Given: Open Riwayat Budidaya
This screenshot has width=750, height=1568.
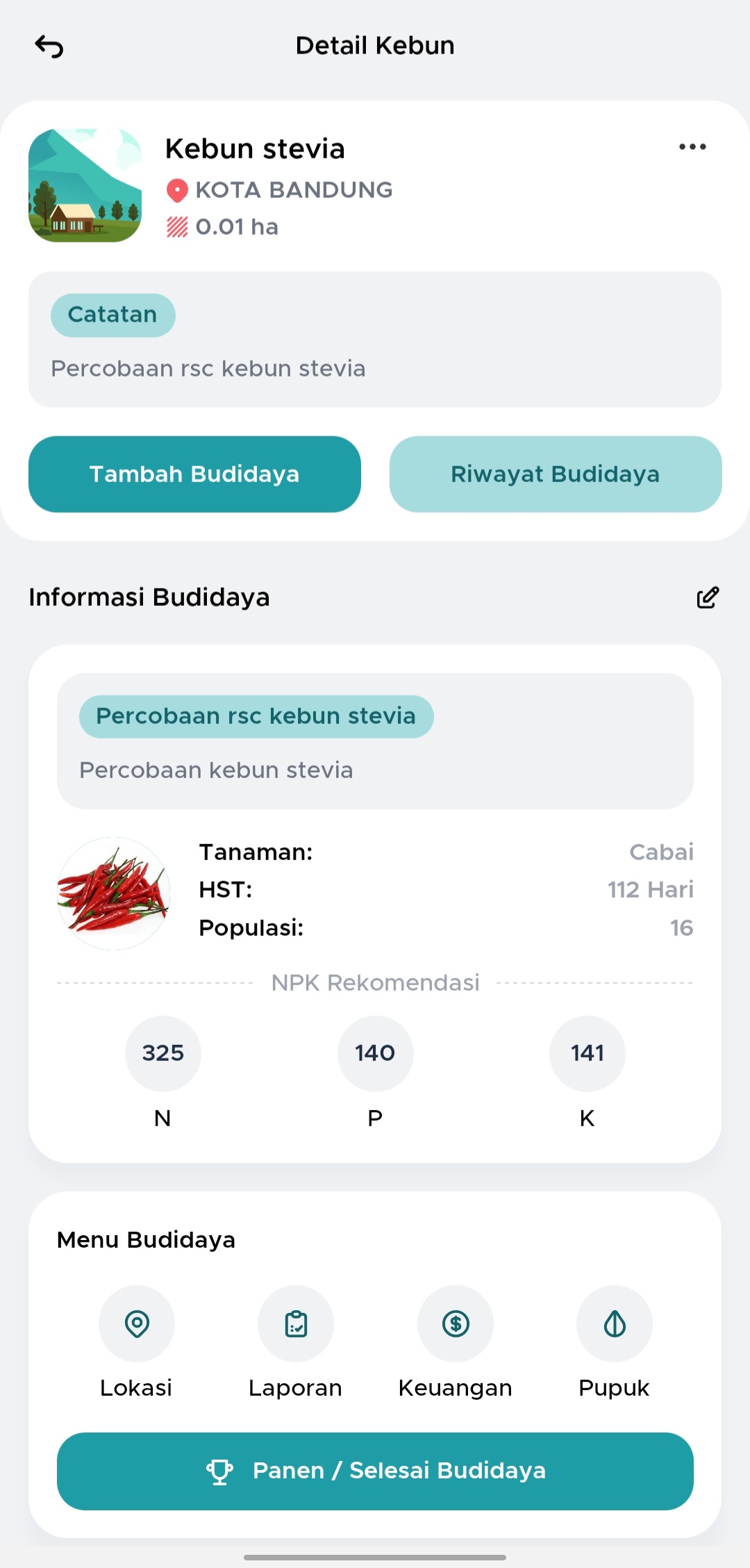Looking at the screenshot, I should click(x=556, y=474).
